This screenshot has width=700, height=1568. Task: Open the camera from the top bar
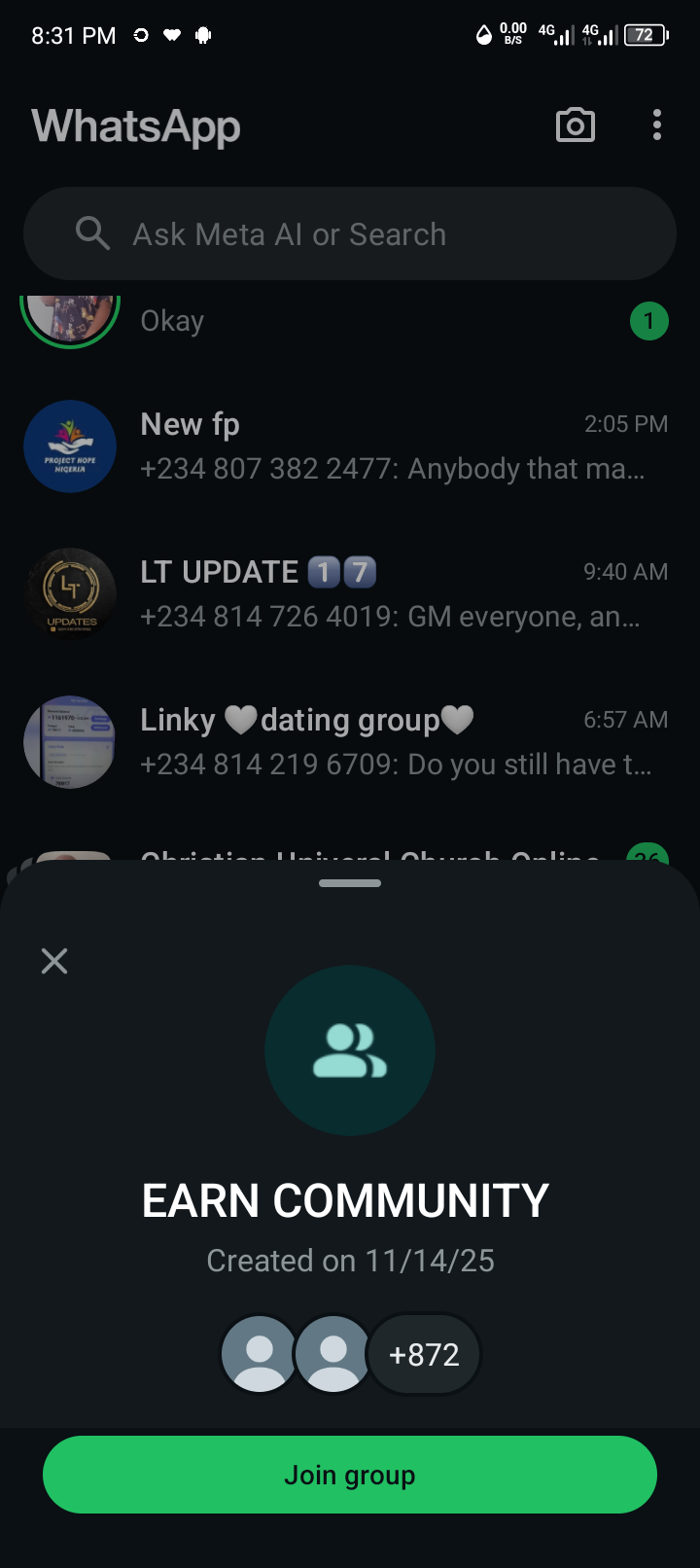click(575, 125)
